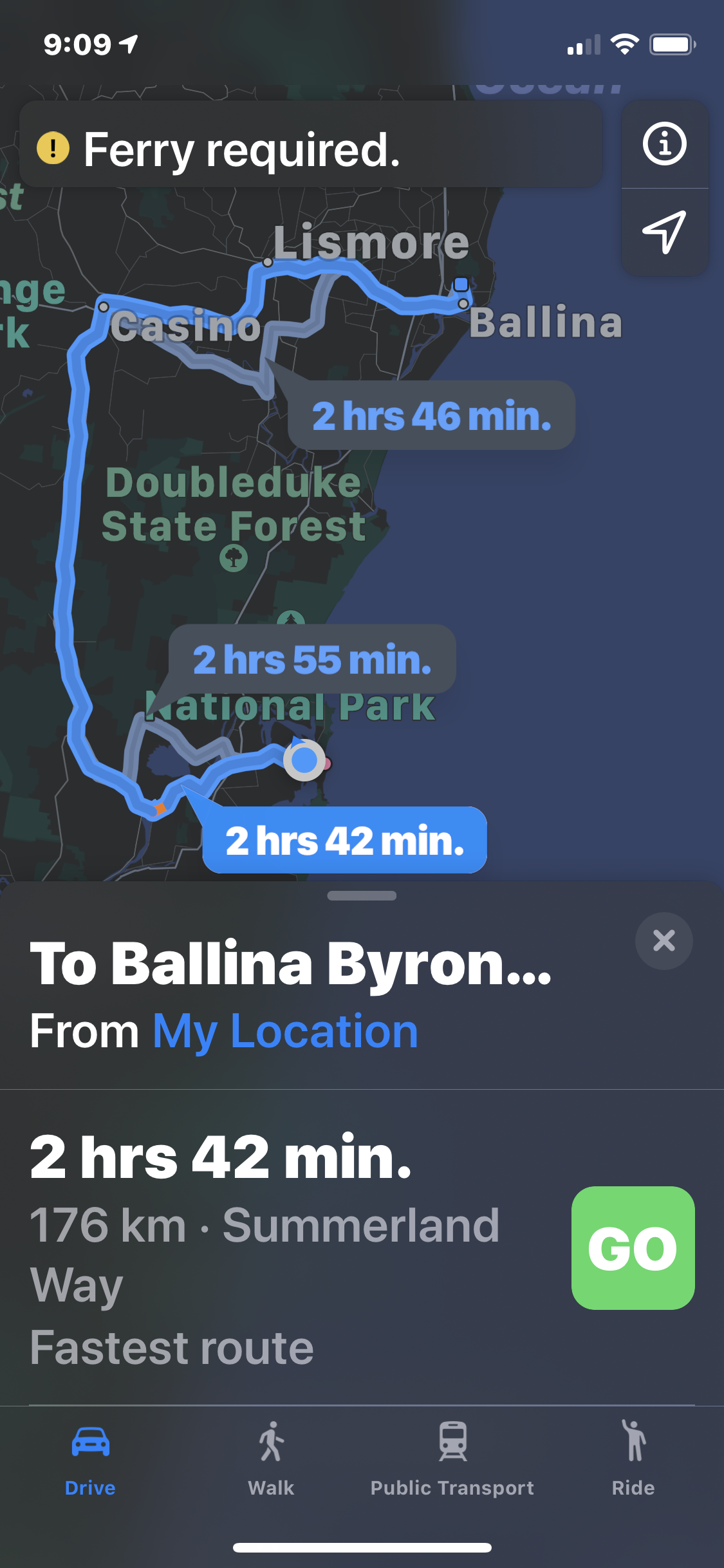
Task: Tap the panel grabber handle
Action: (x=362, y=895)
